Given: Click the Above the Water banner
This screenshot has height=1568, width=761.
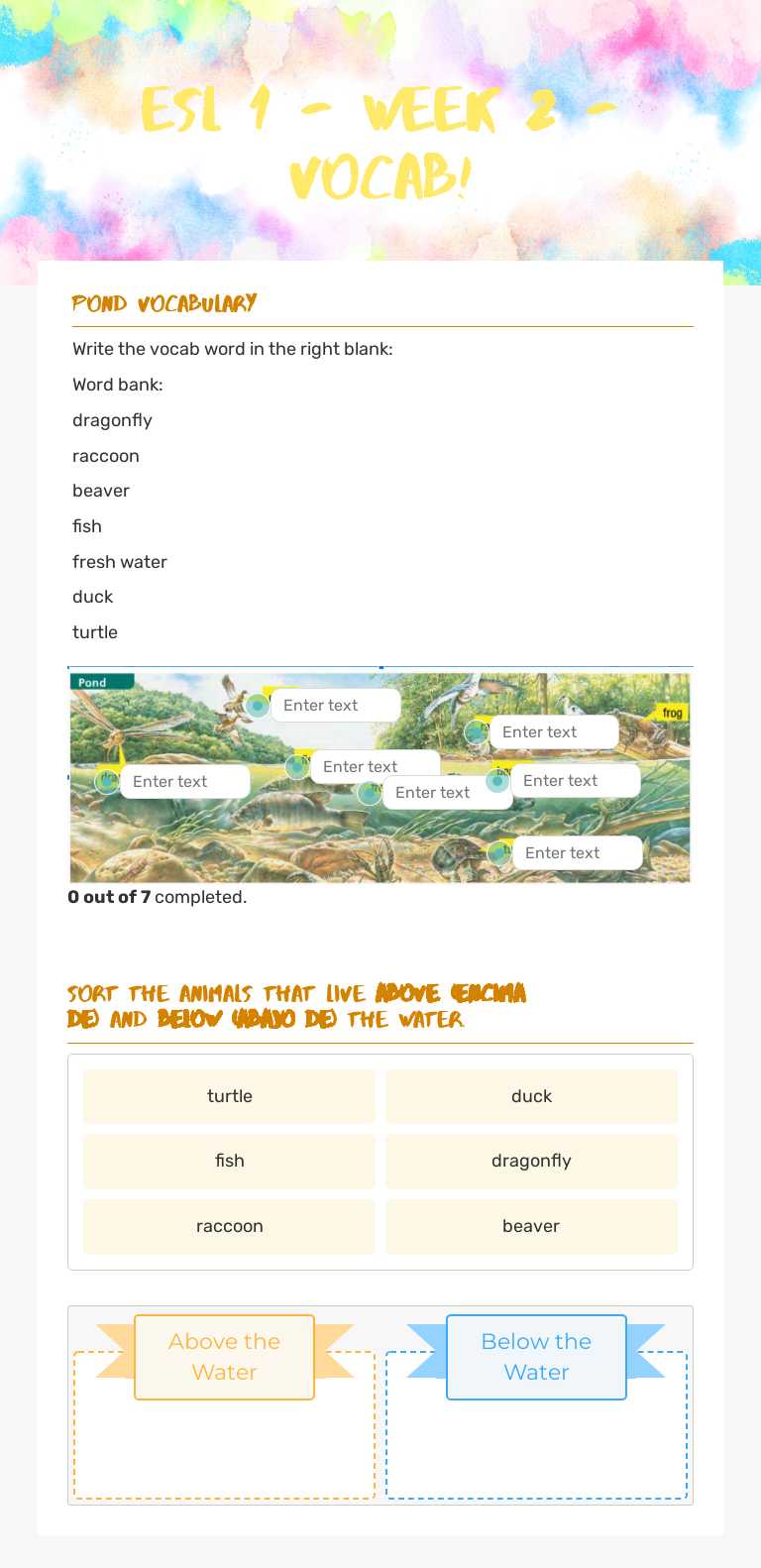Looking at the screenshot, I should pos(224,1357).
